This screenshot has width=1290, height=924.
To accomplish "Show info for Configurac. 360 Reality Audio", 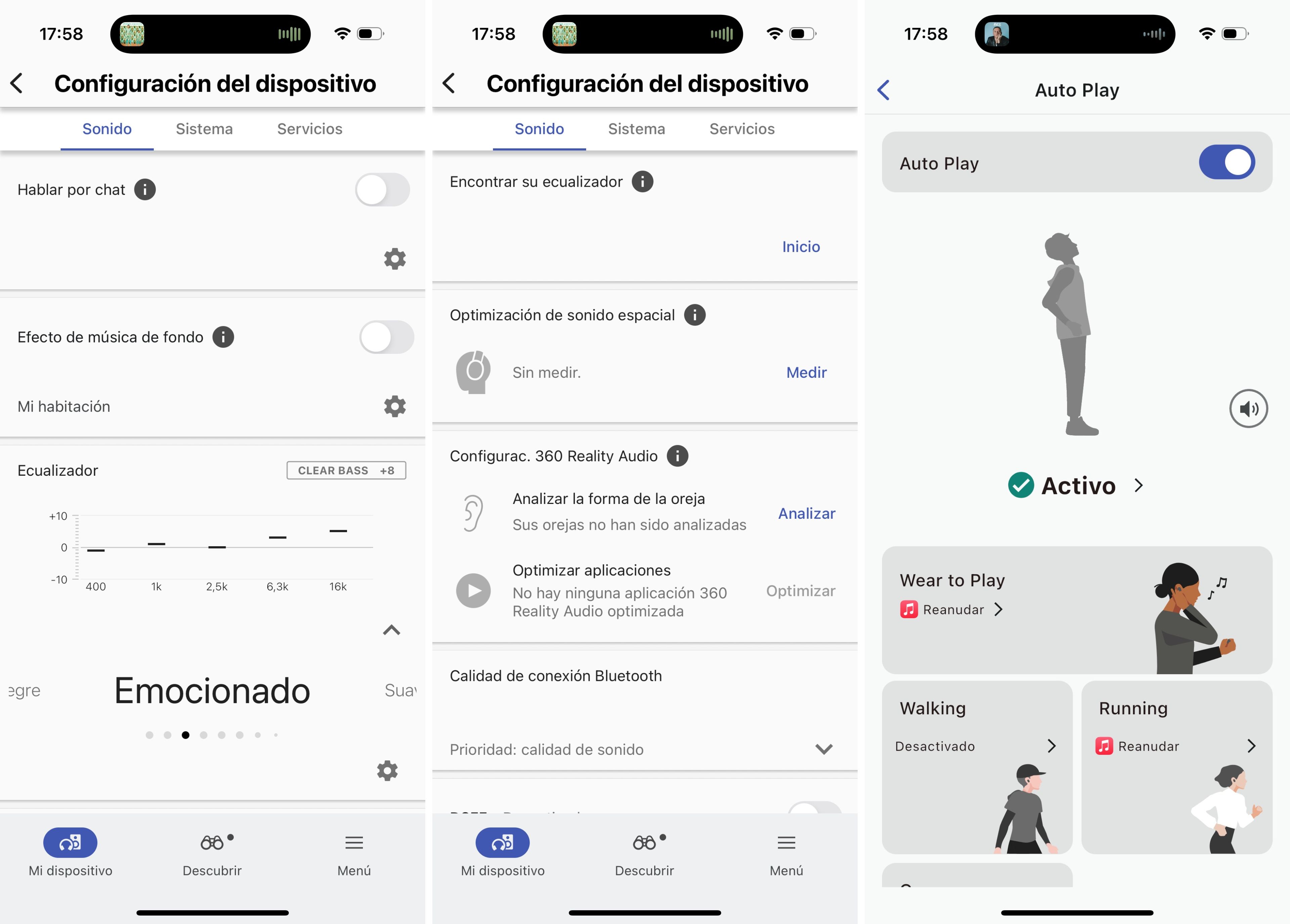I will pos(678,456).
